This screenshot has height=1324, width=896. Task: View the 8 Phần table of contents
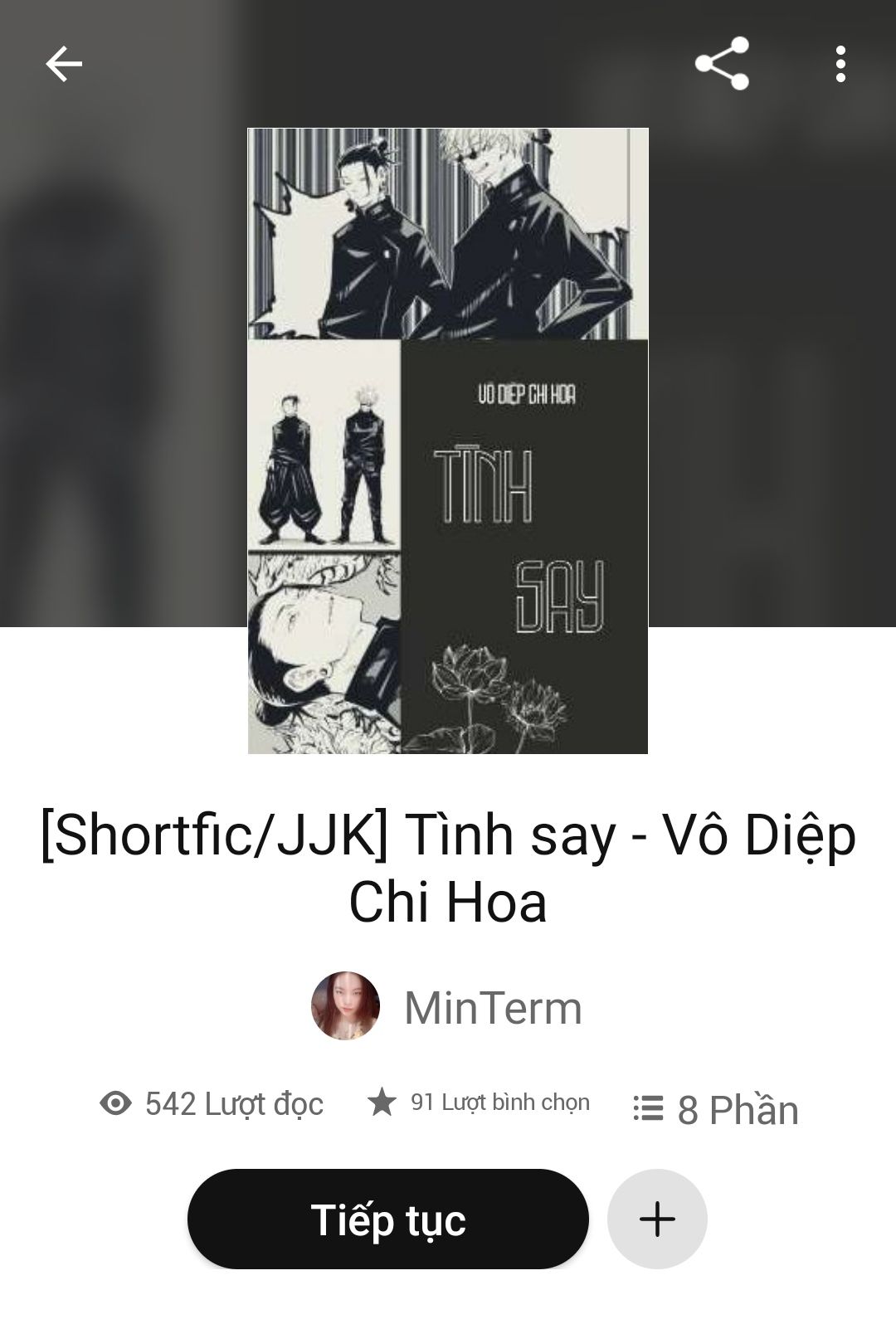point(715,1109)
